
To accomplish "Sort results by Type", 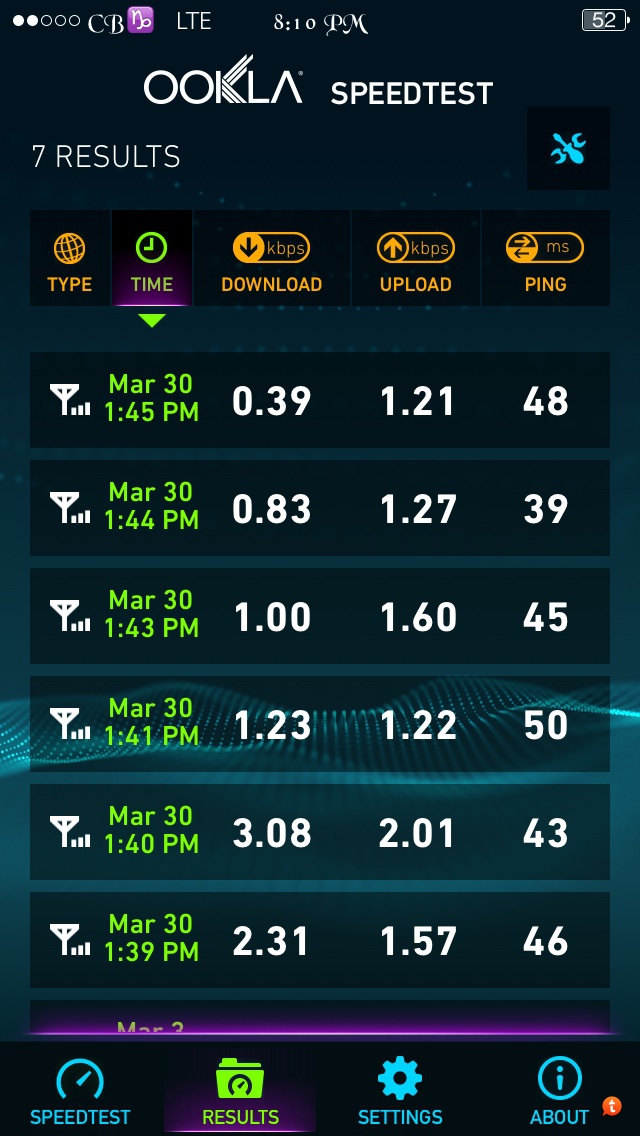I will pos(70,260).
